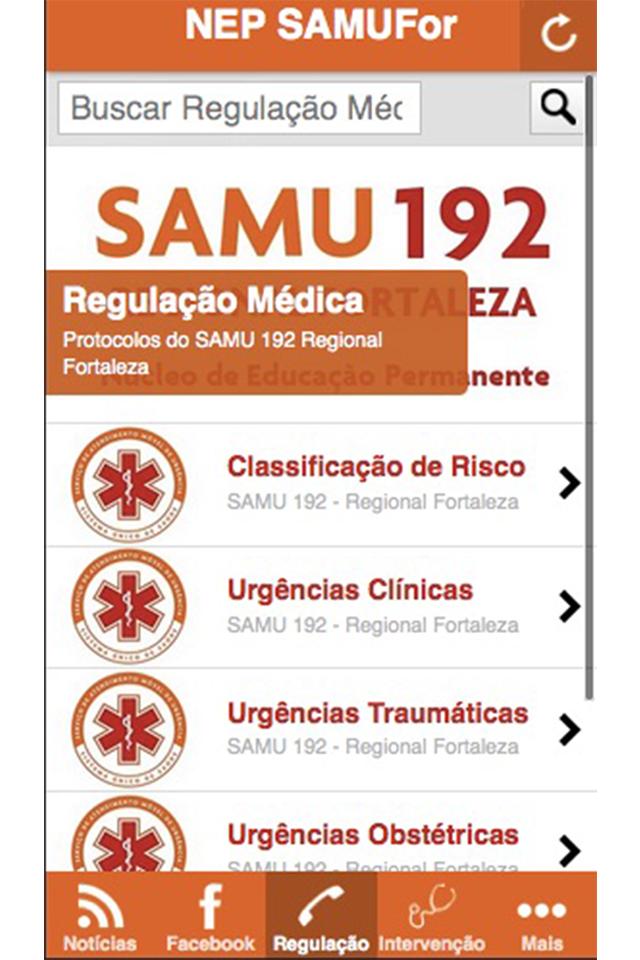Switch to the Notícias tab
640x960 pixels.
click(x=100, y=917)
